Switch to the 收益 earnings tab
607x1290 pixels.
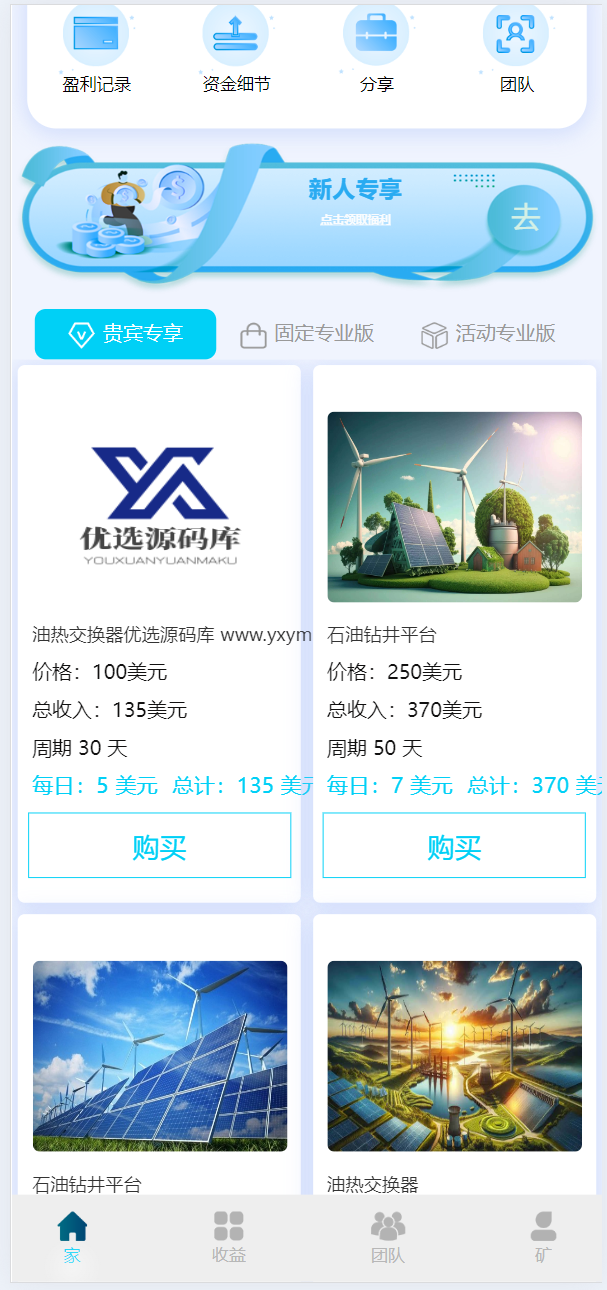[x=229, y=1238]
